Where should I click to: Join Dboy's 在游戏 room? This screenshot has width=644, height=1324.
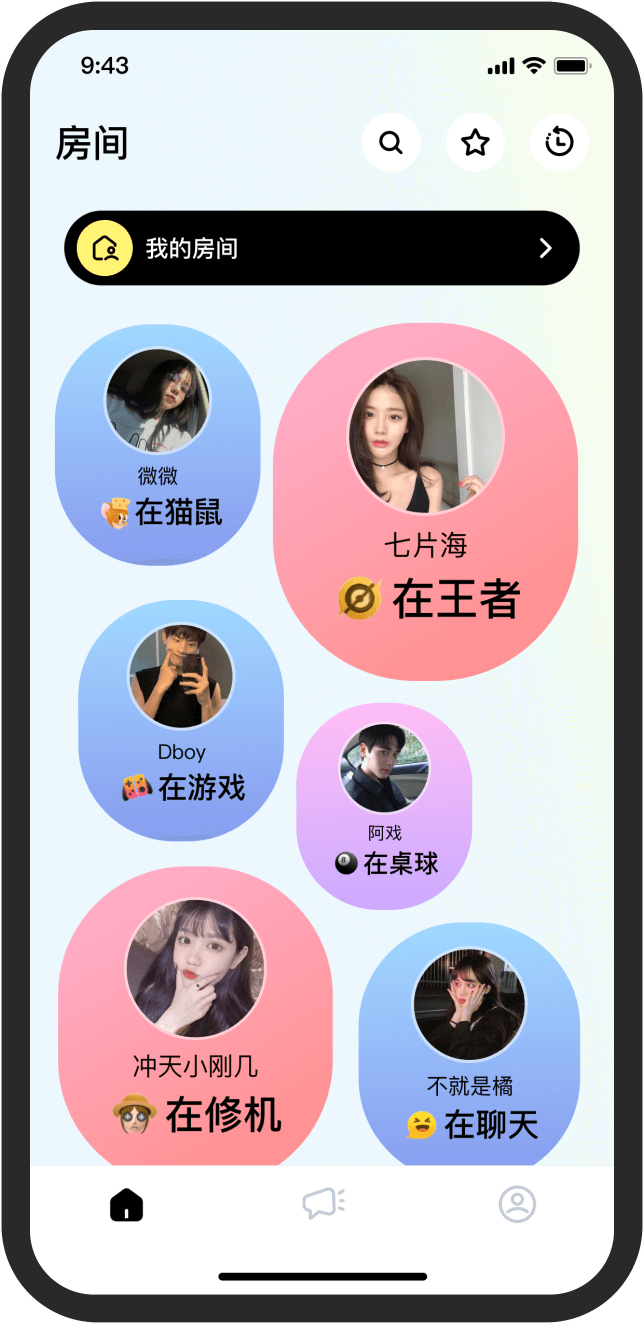point(181,720)
